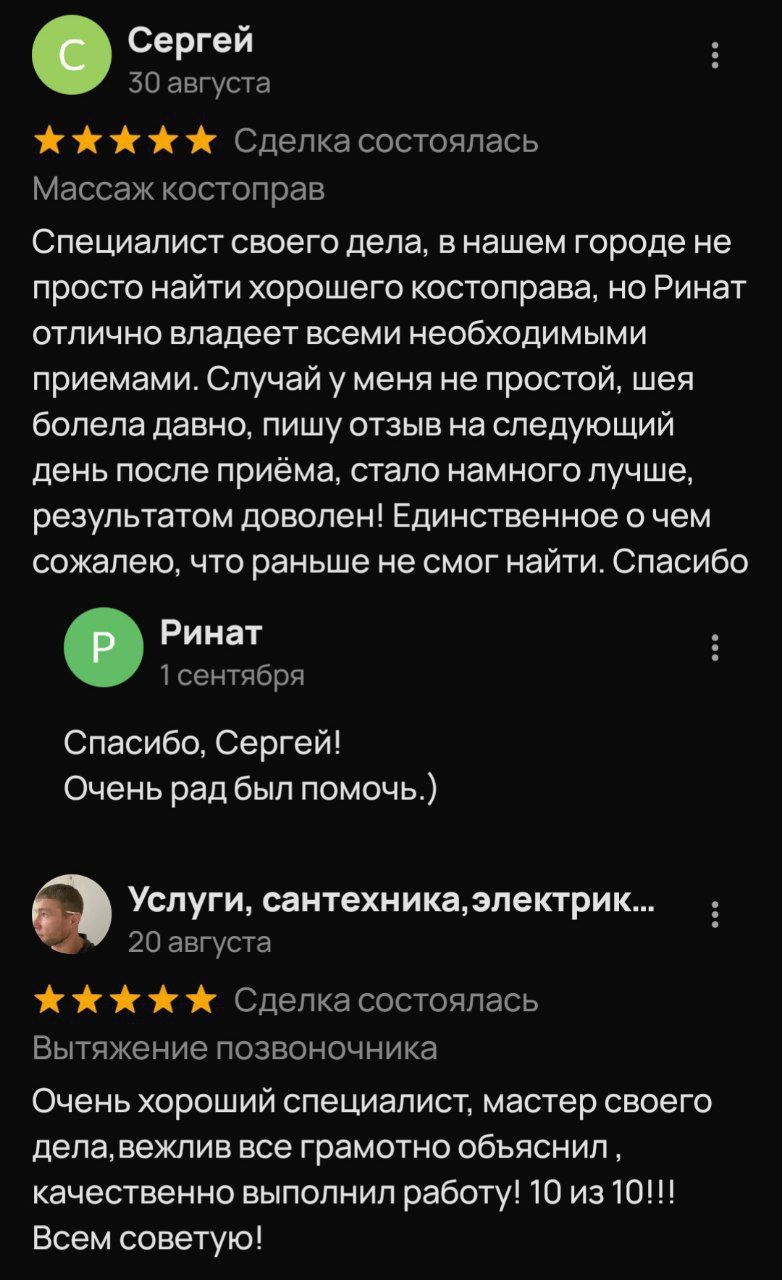This screenshot has width=782, height=1280.
Task: Open the options menu for Ринат's reply
Action: [714, 648]
